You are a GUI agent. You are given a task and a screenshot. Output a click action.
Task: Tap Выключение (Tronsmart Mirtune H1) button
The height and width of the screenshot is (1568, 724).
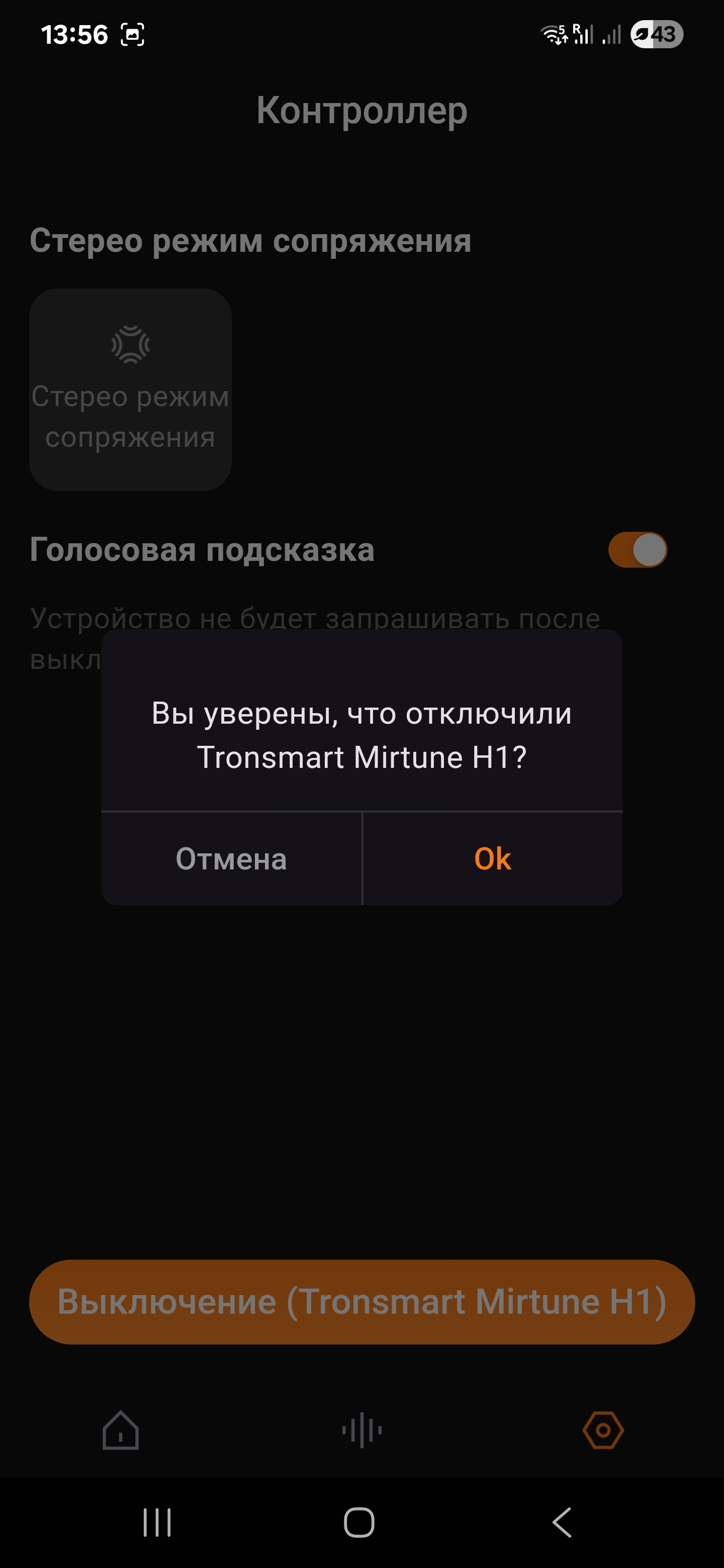click(x=361, y=1302)
